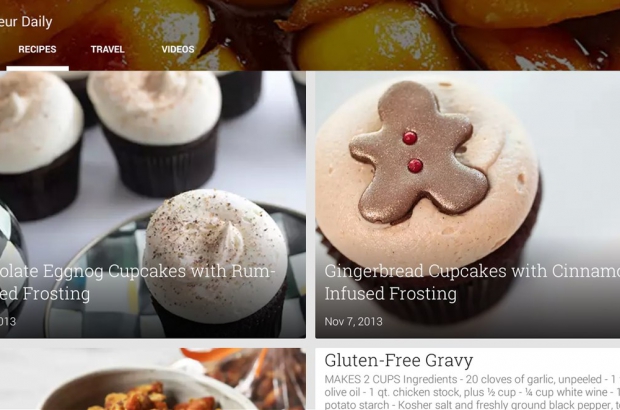The height and width of the screenshot is (410, 620).
Task: Switch to the Travel tab
Action: 107,49
